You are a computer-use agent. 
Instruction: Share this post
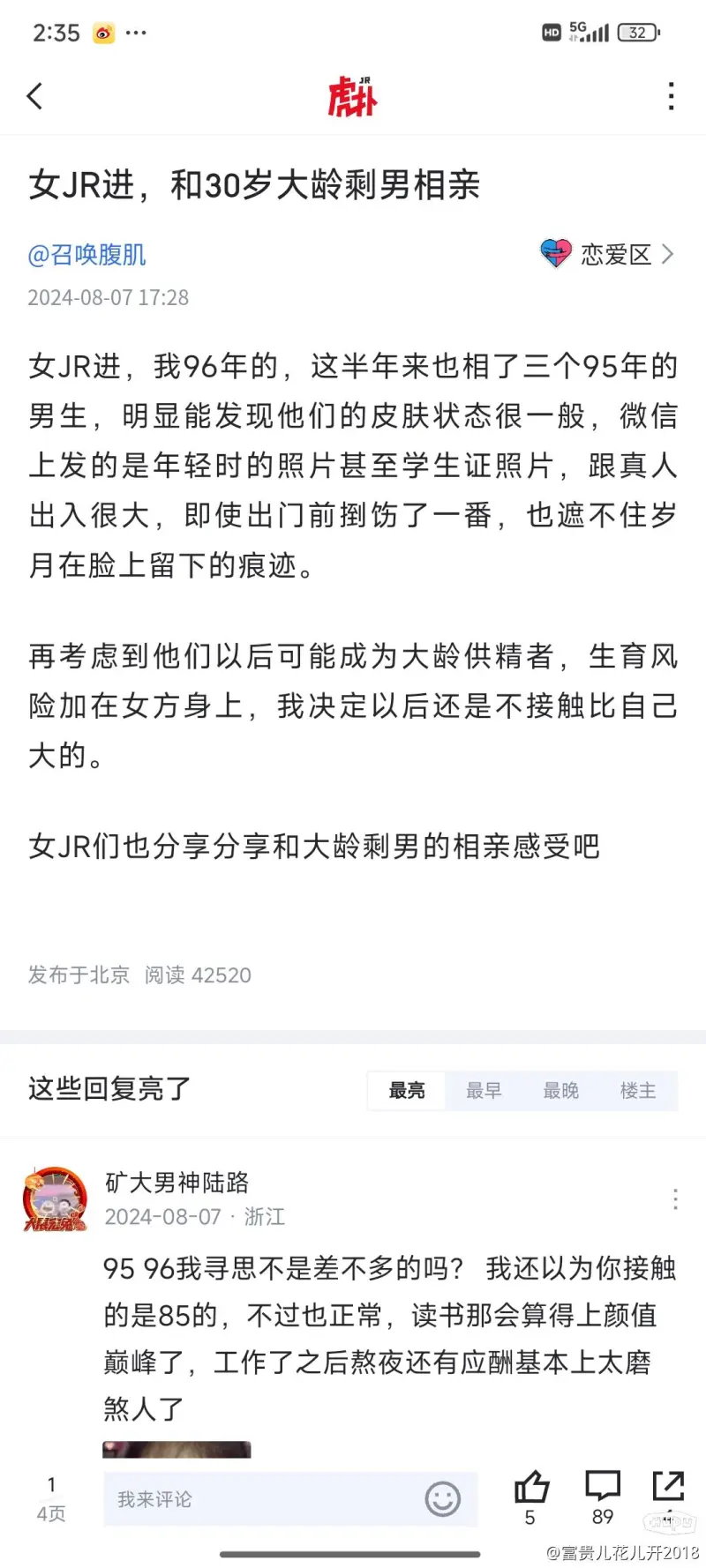point(668,1489)
